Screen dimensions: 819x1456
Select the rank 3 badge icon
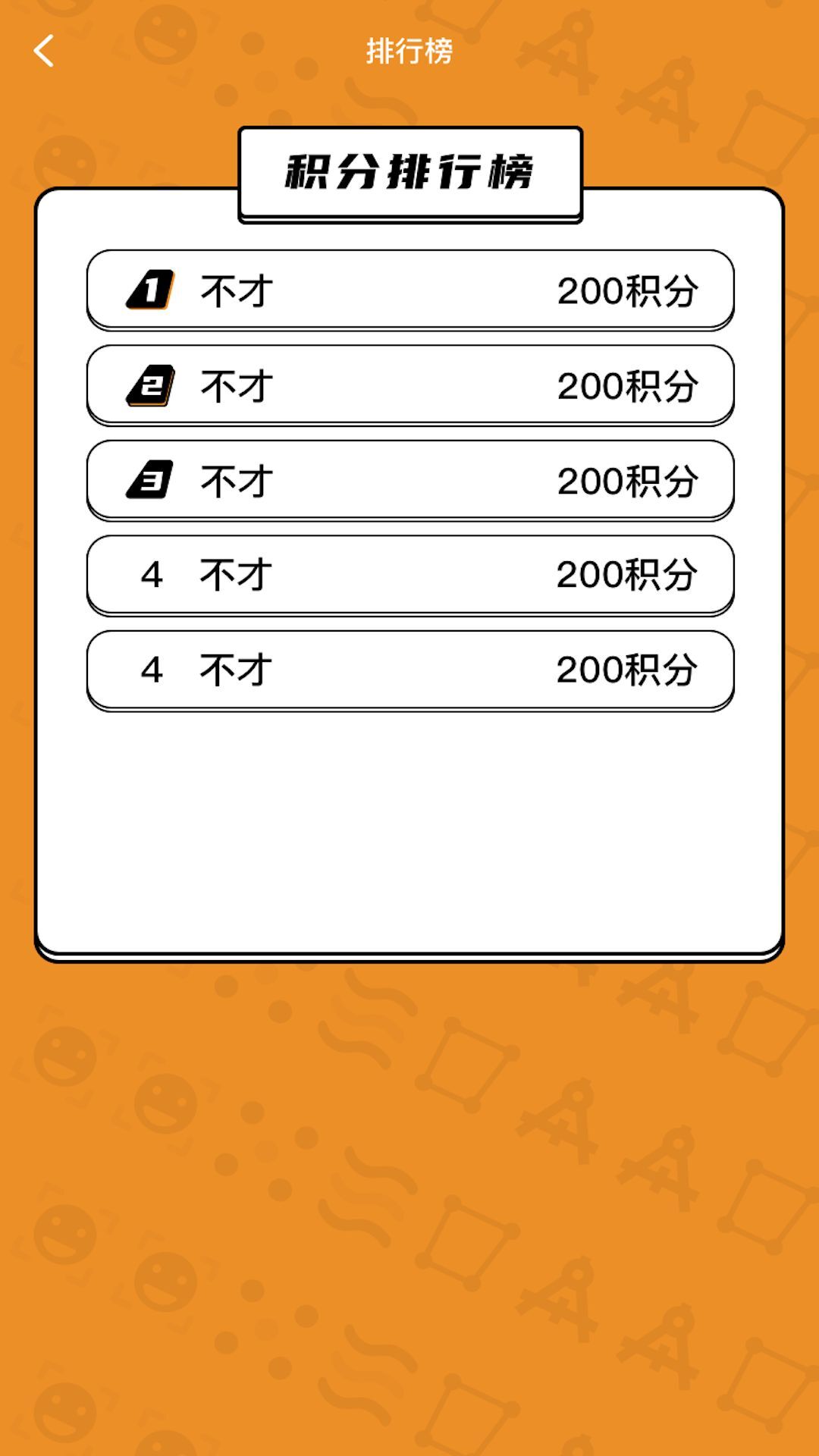click(x=150, y=479)
